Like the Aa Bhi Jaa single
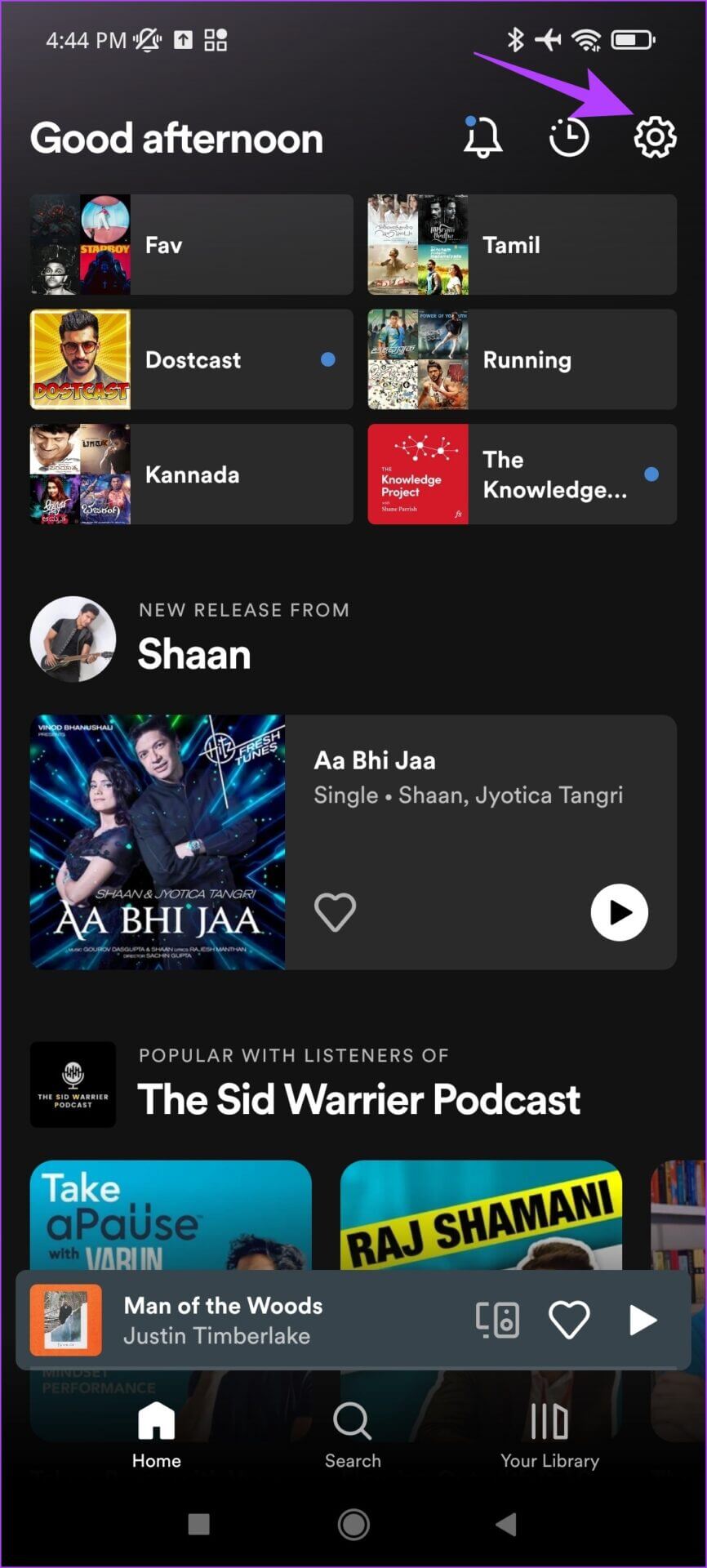 click(335, 911)
